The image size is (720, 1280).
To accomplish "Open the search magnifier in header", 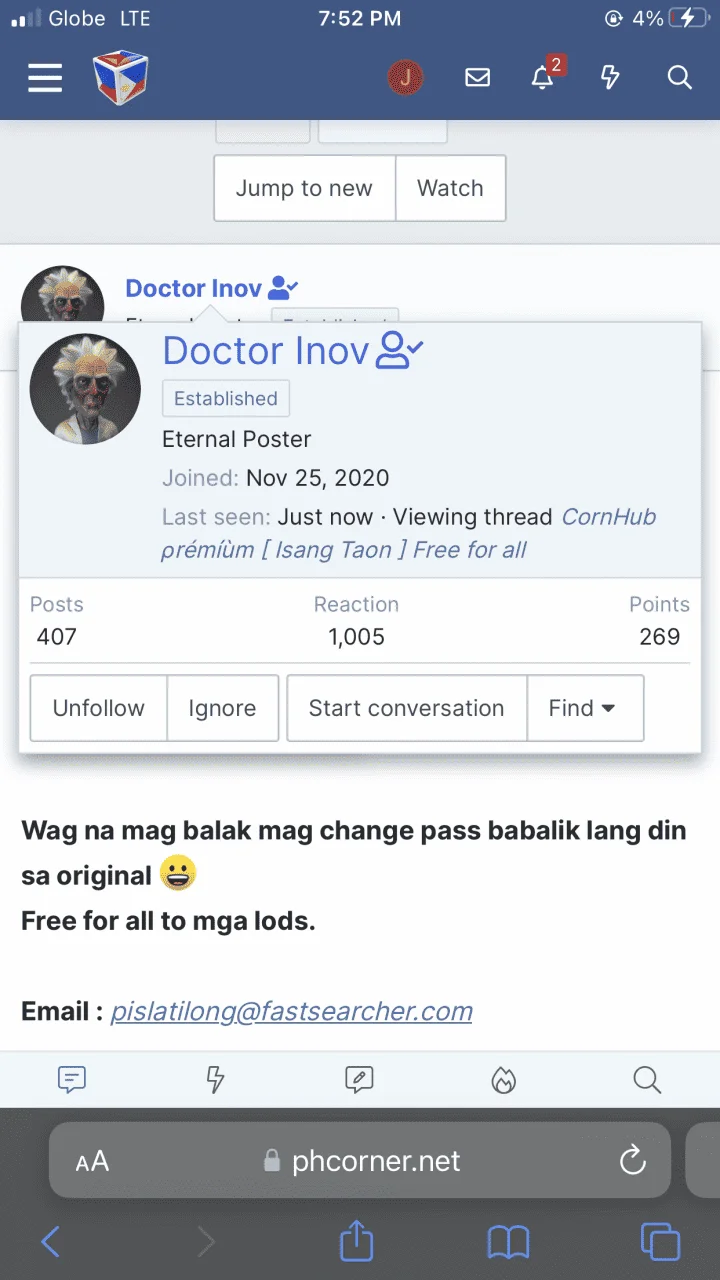I will pyautogui.click(x=679, y=77).
